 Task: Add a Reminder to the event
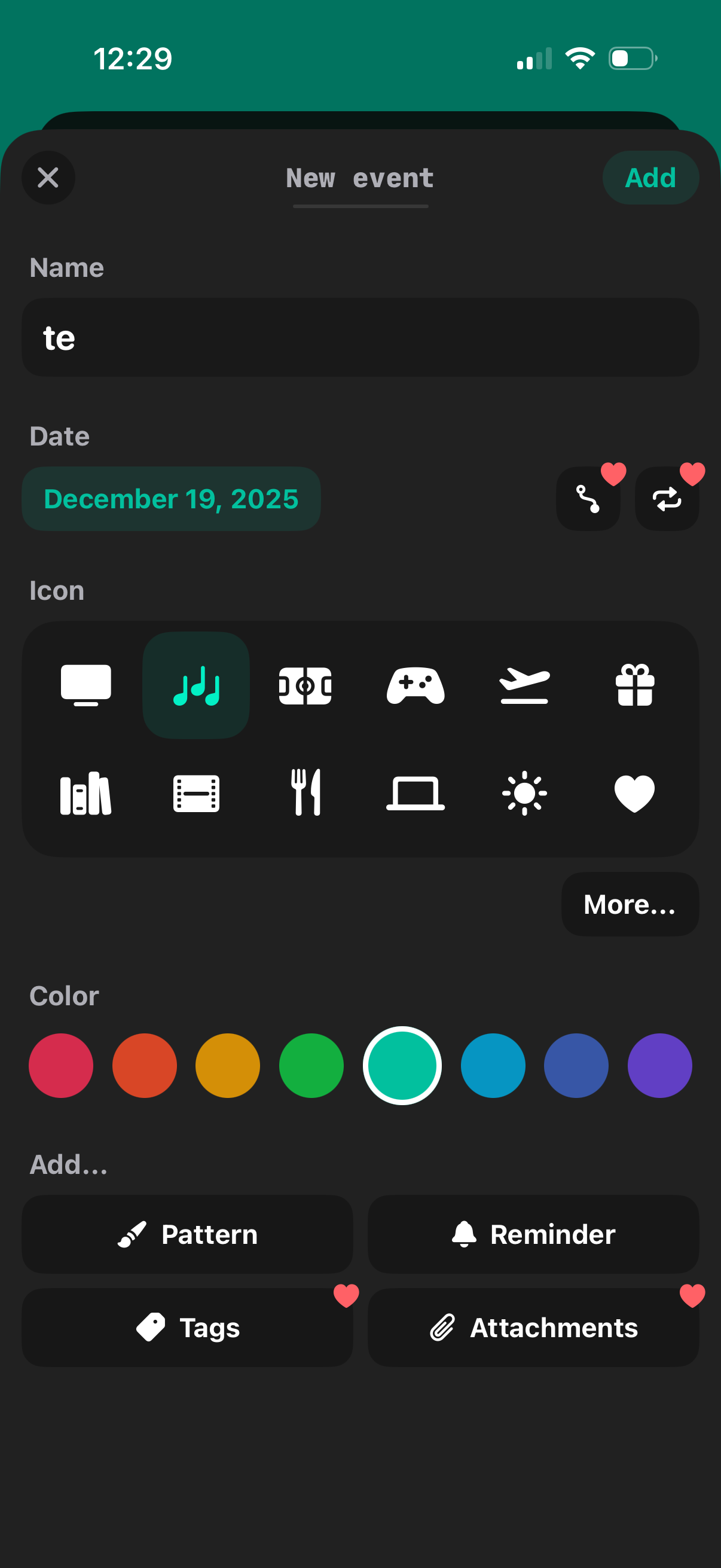point(534,1234)
